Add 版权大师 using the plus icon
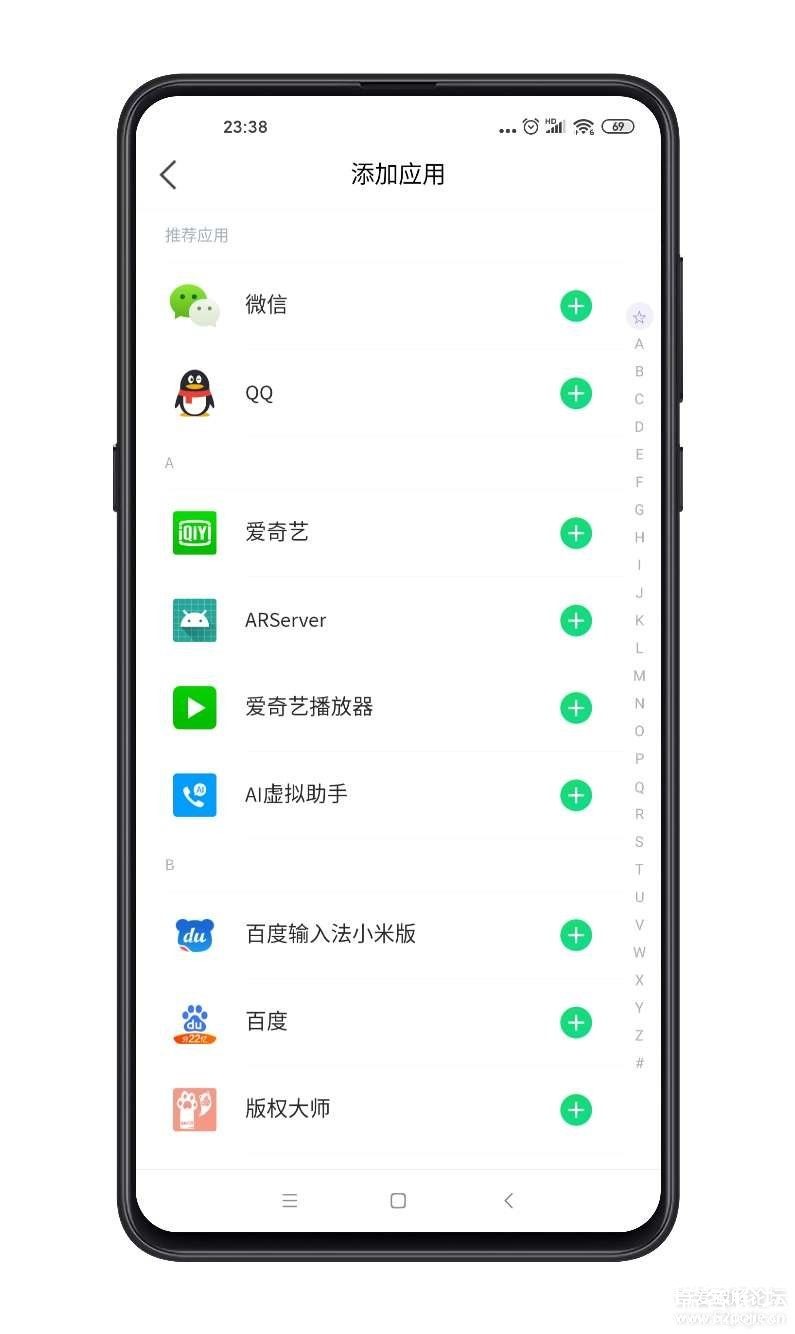This screenshot has height=1334, width=795. 575,1110
